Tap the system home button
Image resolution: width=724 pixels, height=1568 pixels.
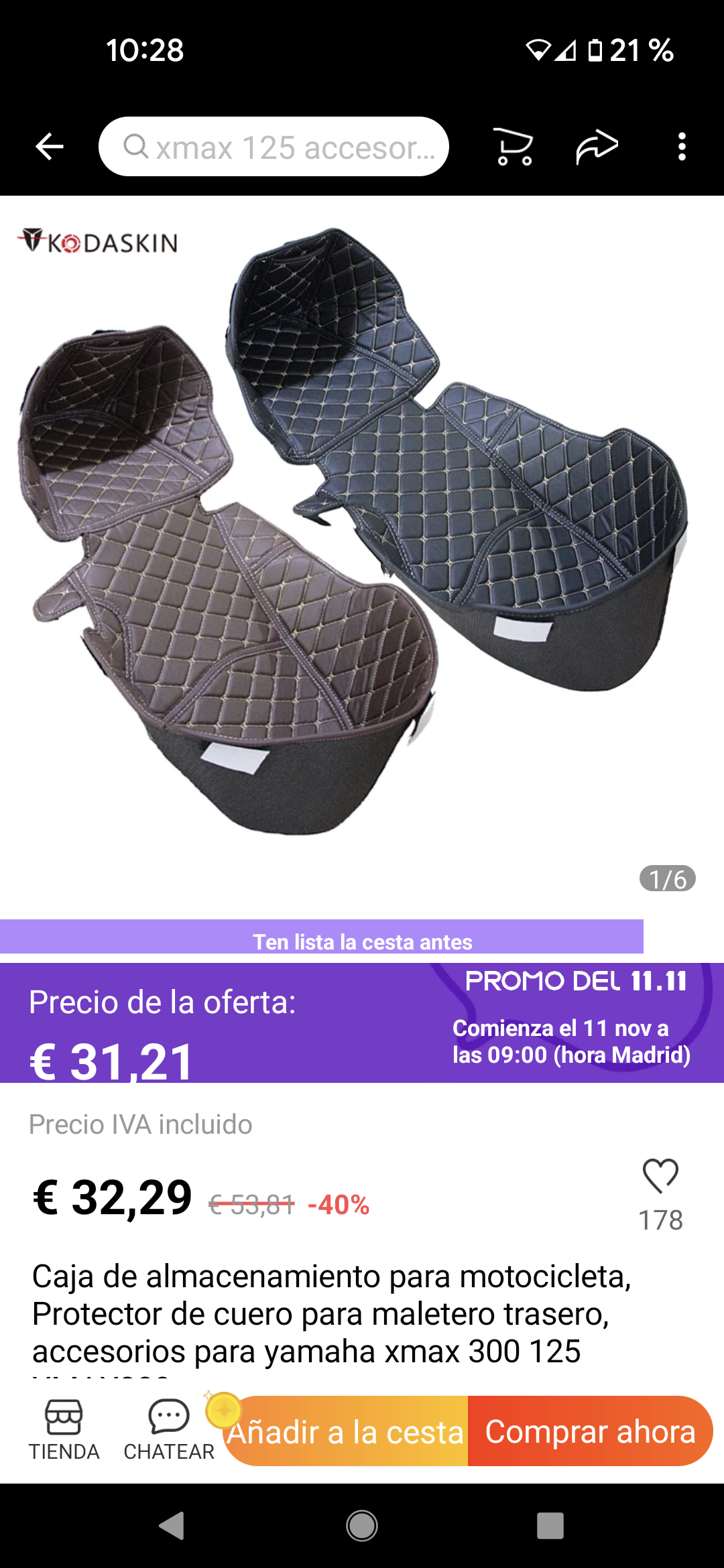[x=362, y=1526]
